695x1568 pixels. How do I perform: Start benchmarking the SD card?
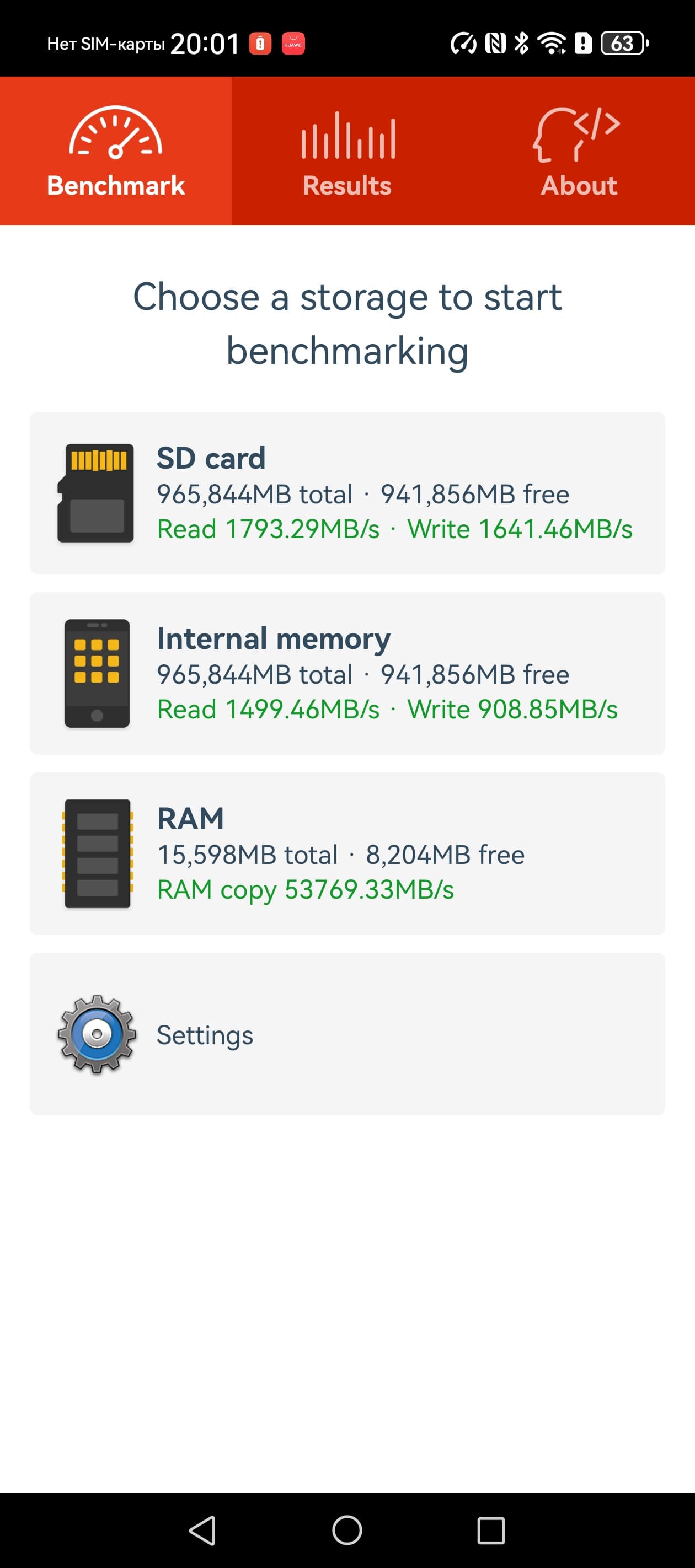pos(347,493)
